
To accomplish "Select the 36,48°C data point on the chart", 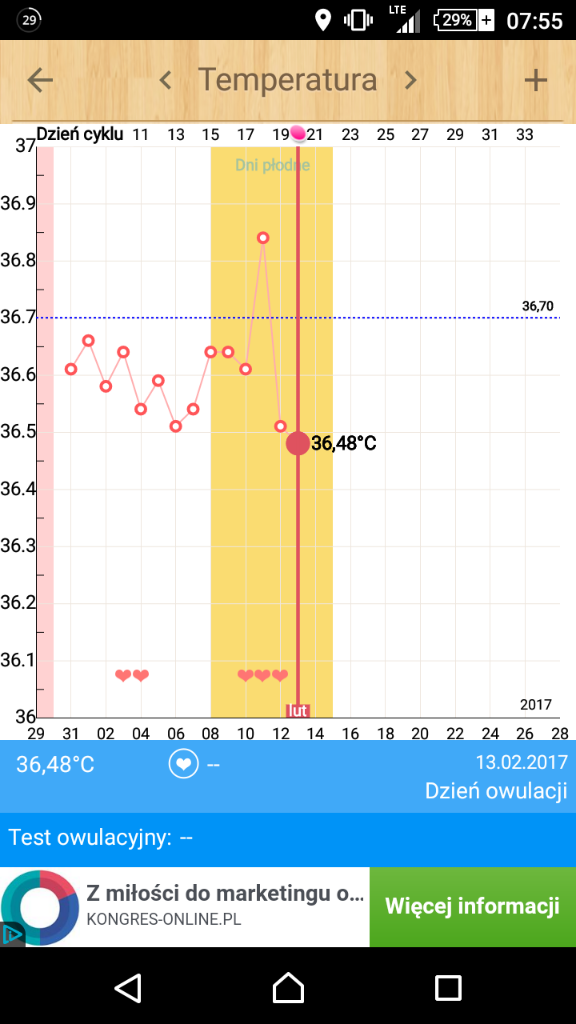I will pyautogui.click(x=298, y=443).
